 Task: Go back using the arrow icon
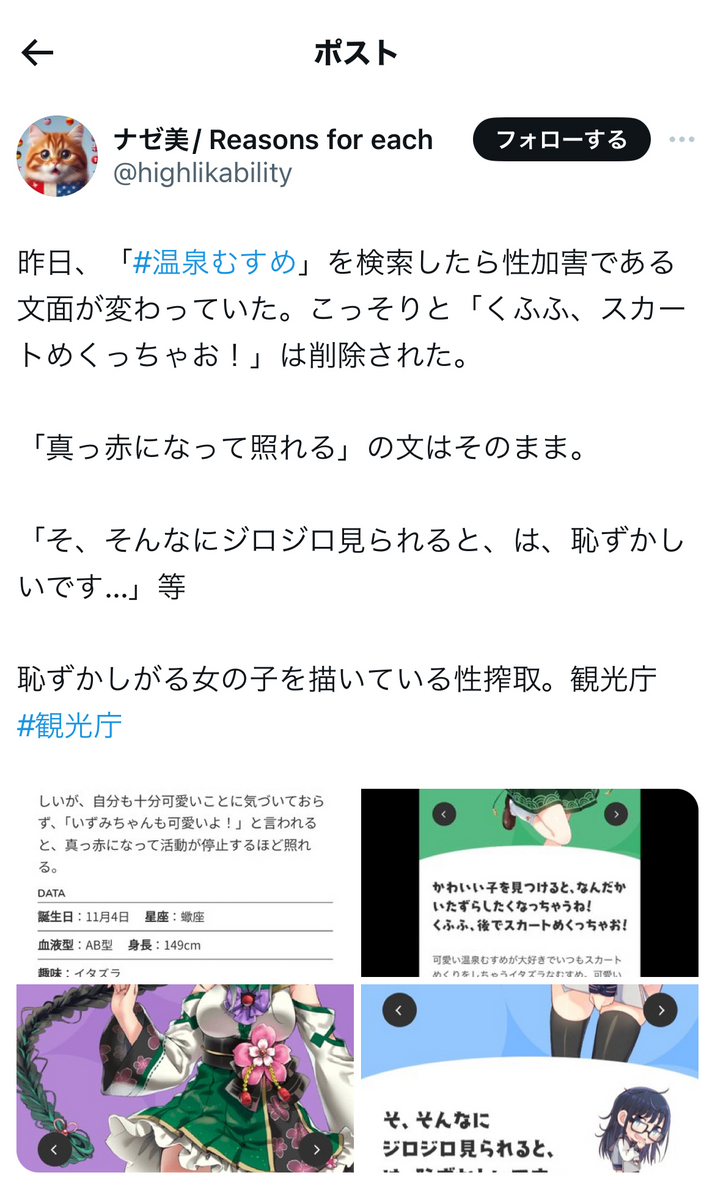coord(37,53)
